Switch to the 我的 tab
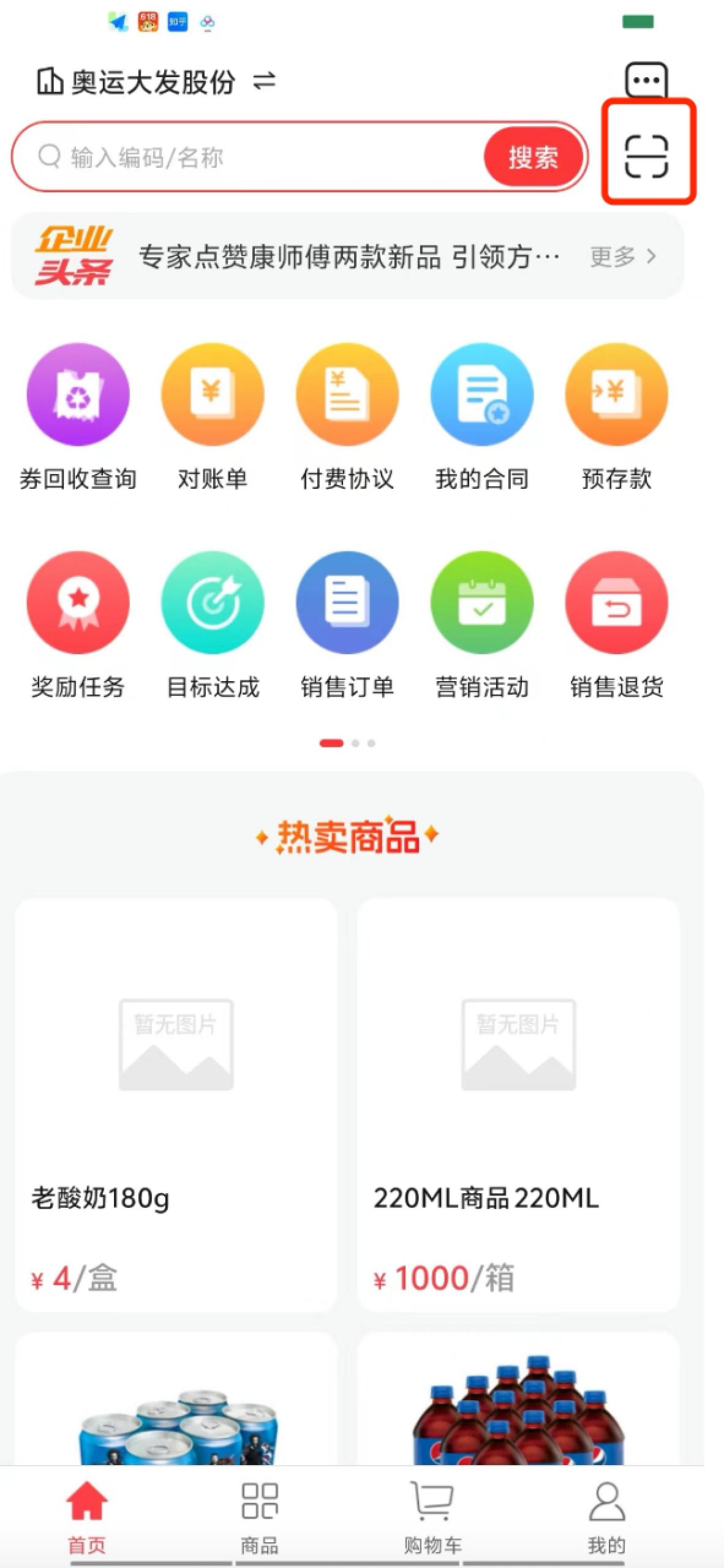Image resolution: width=724 pixels, height=1568 pixels. click(606, 1517)
